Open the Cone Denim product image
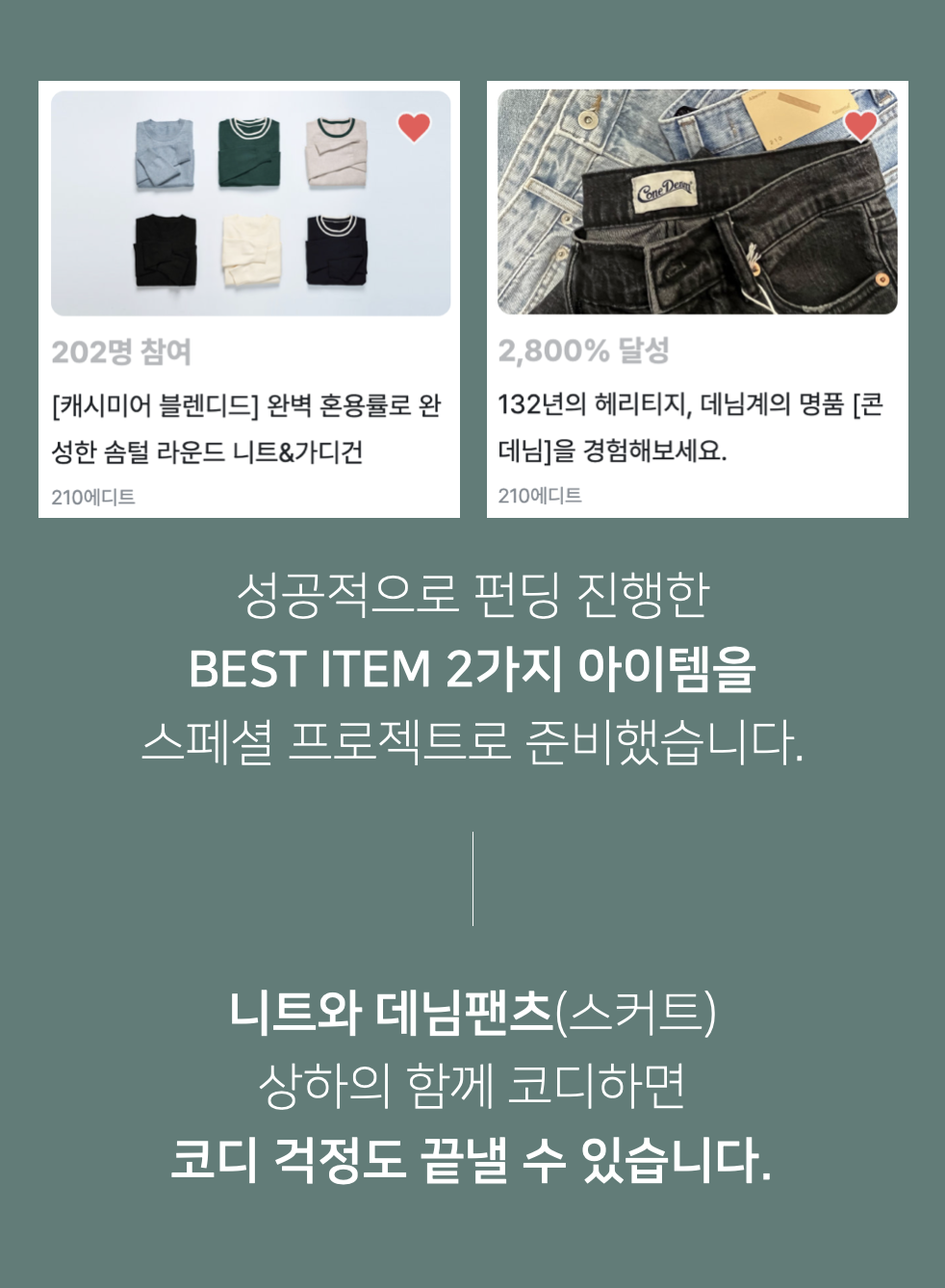 (700, 202)
